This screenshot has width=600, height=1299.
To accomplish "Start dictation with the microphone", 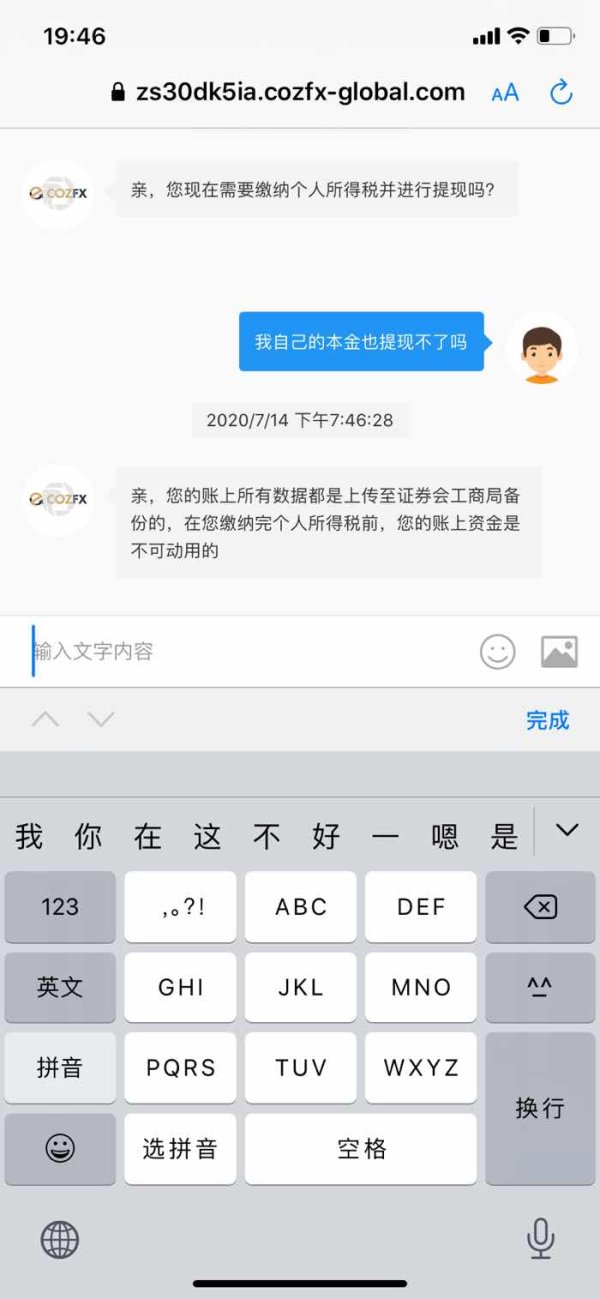I will click(x=540, y=1239).
